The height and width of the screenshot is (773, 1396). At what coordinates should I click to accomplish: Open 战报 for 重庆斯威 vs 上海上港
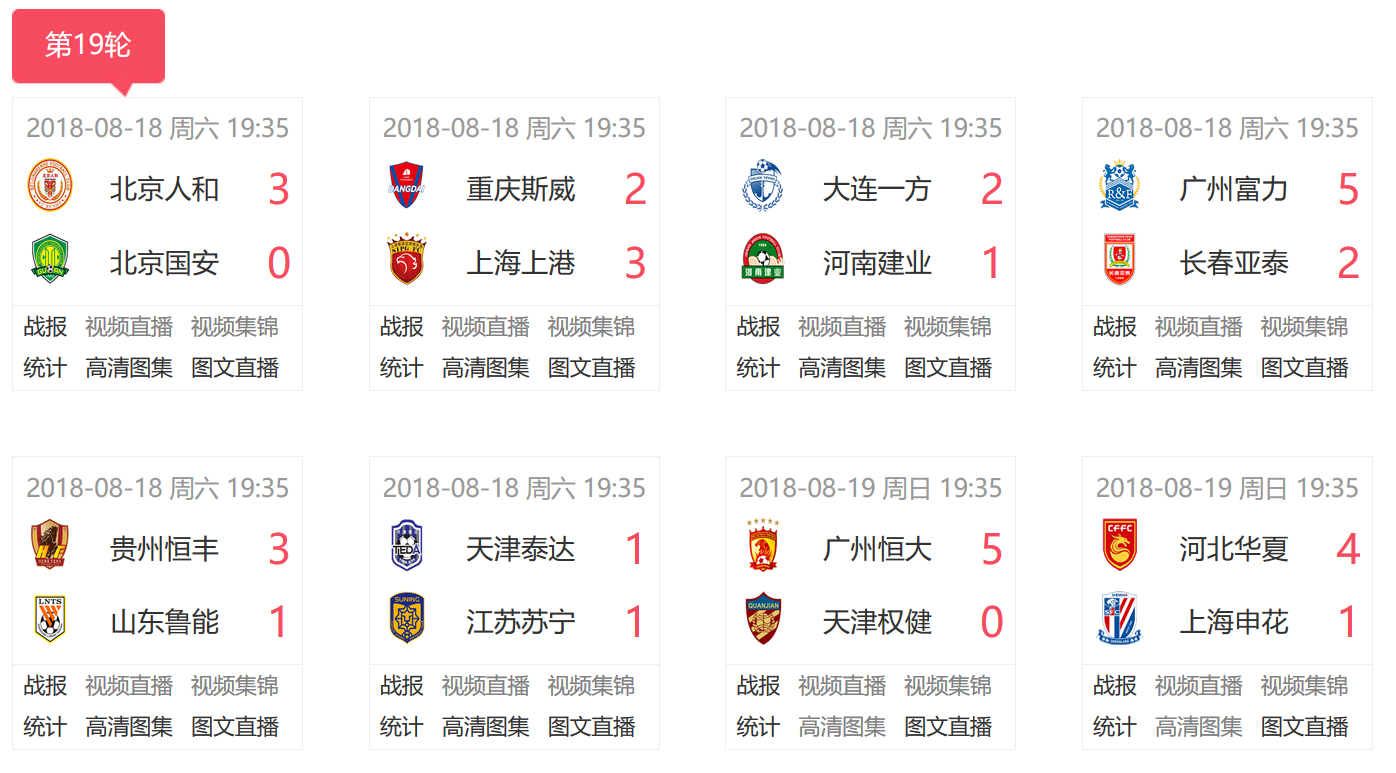click(402, 327)
